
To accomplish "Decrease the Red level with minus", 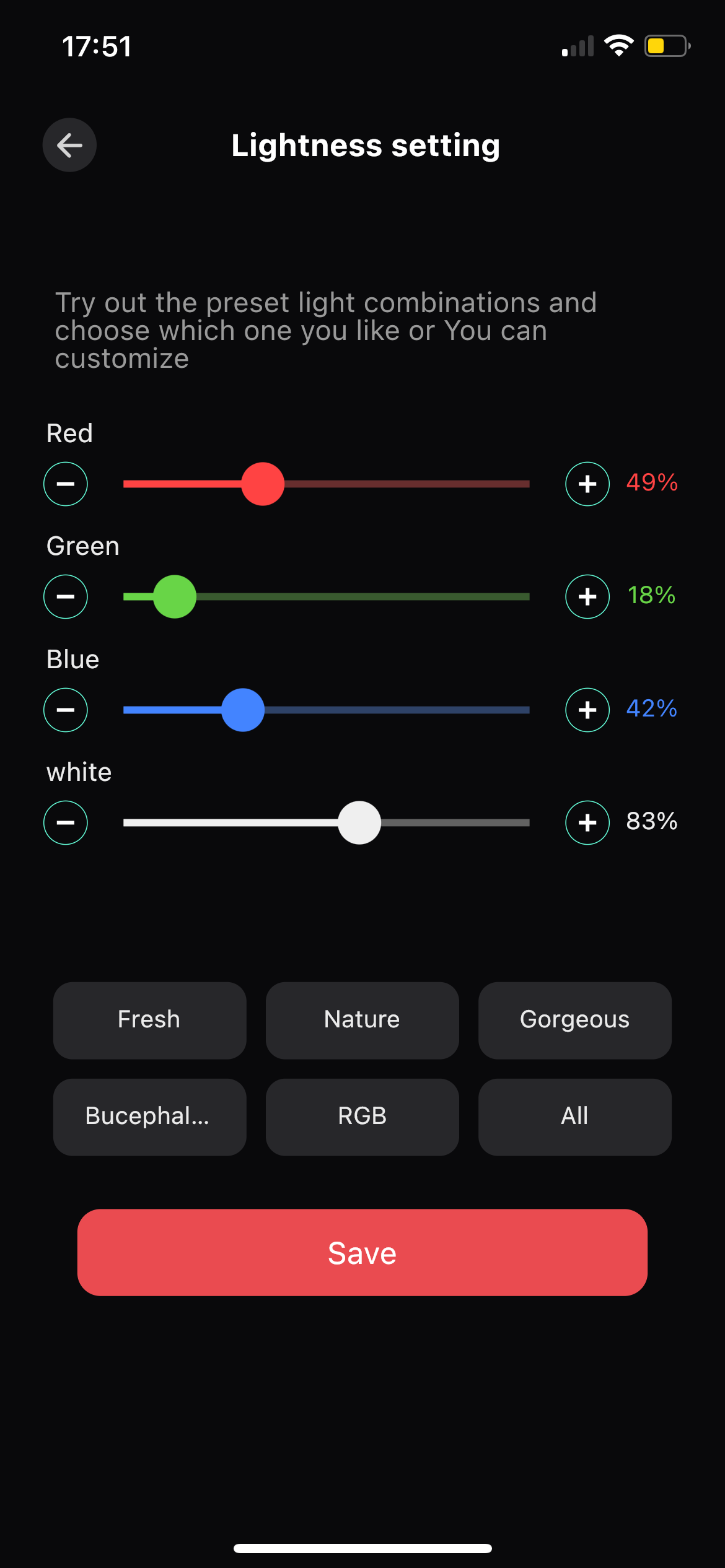I will coord(66,484).
